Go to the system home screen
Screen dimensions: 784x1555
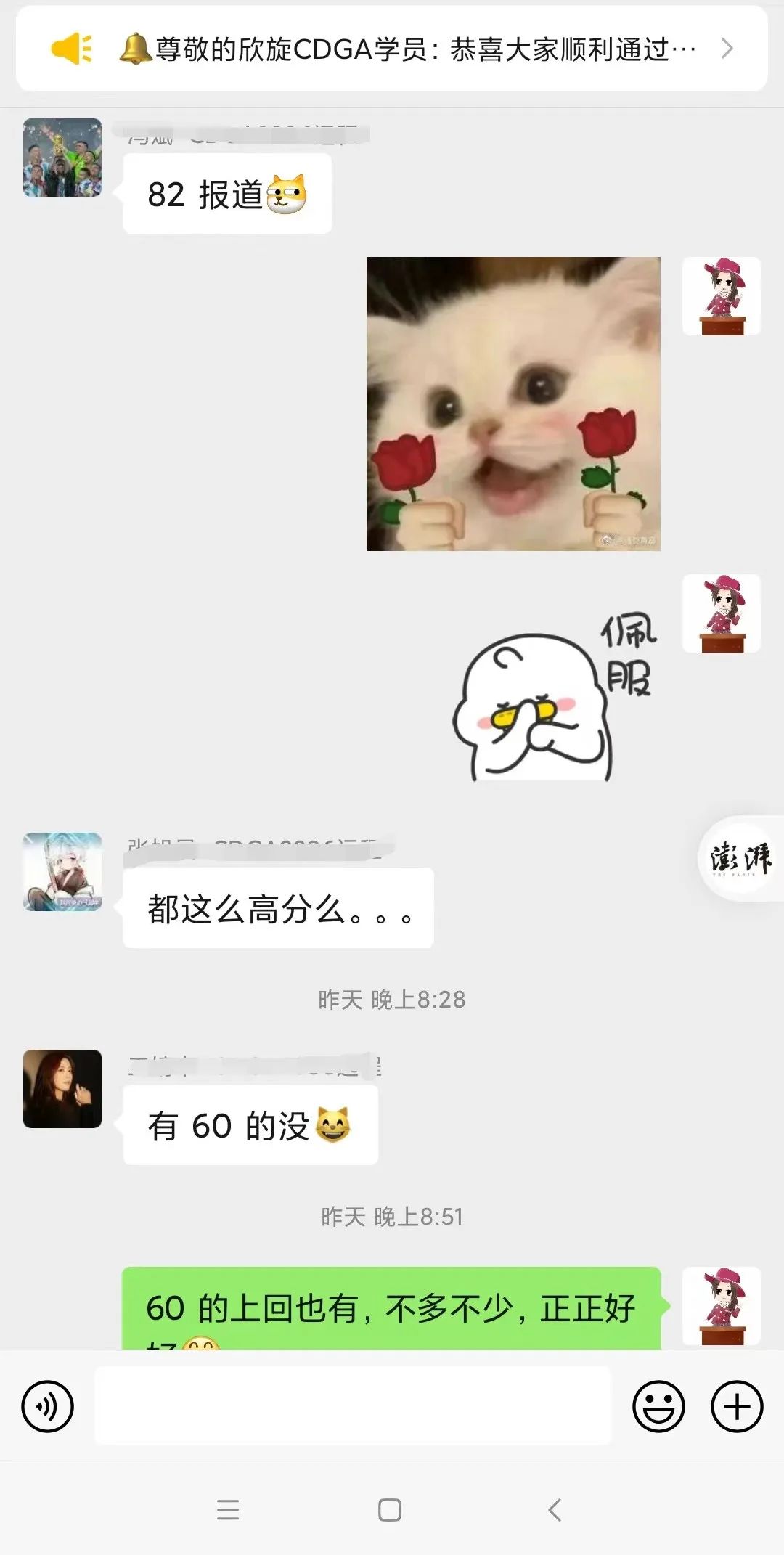[x=390, y=1510]
